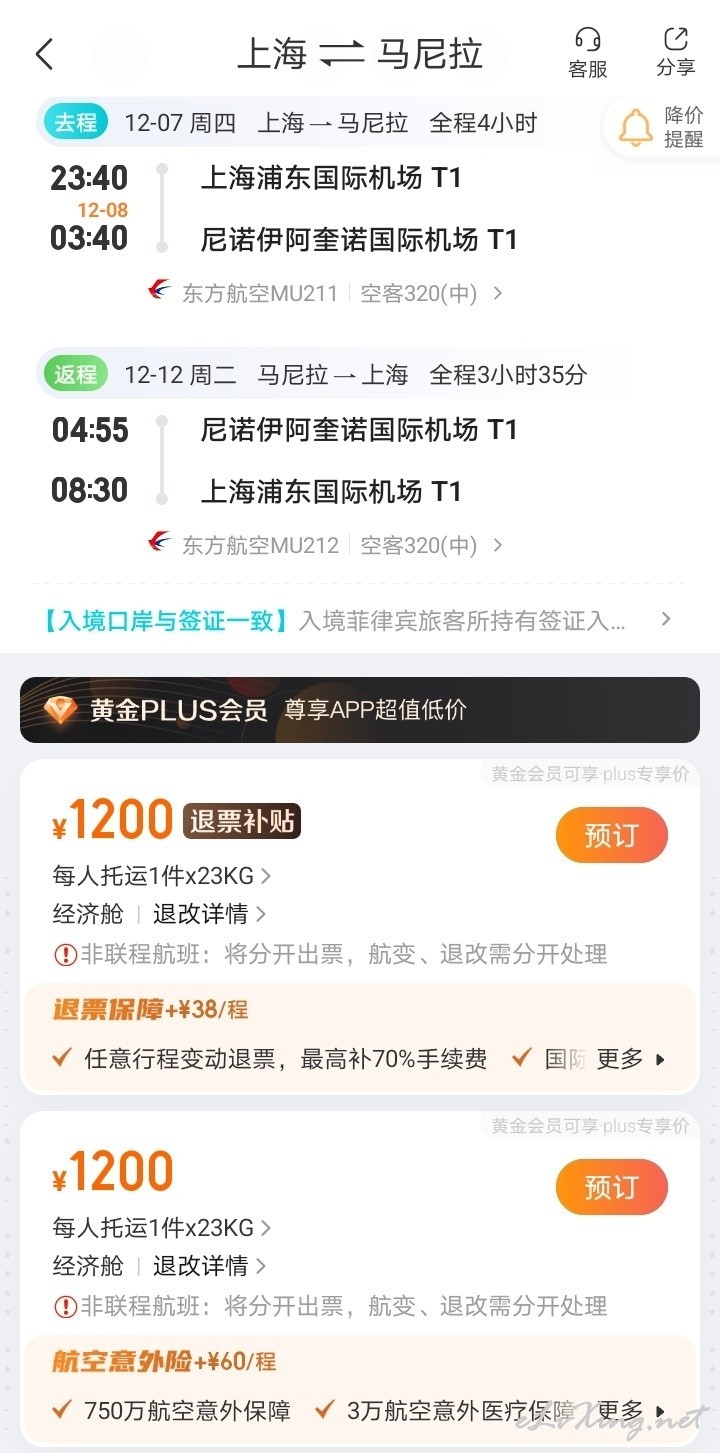720x1453 pixels.
Task: Open 退改详情 in the 退票补贴 fare card
Action: coord(209,913)
